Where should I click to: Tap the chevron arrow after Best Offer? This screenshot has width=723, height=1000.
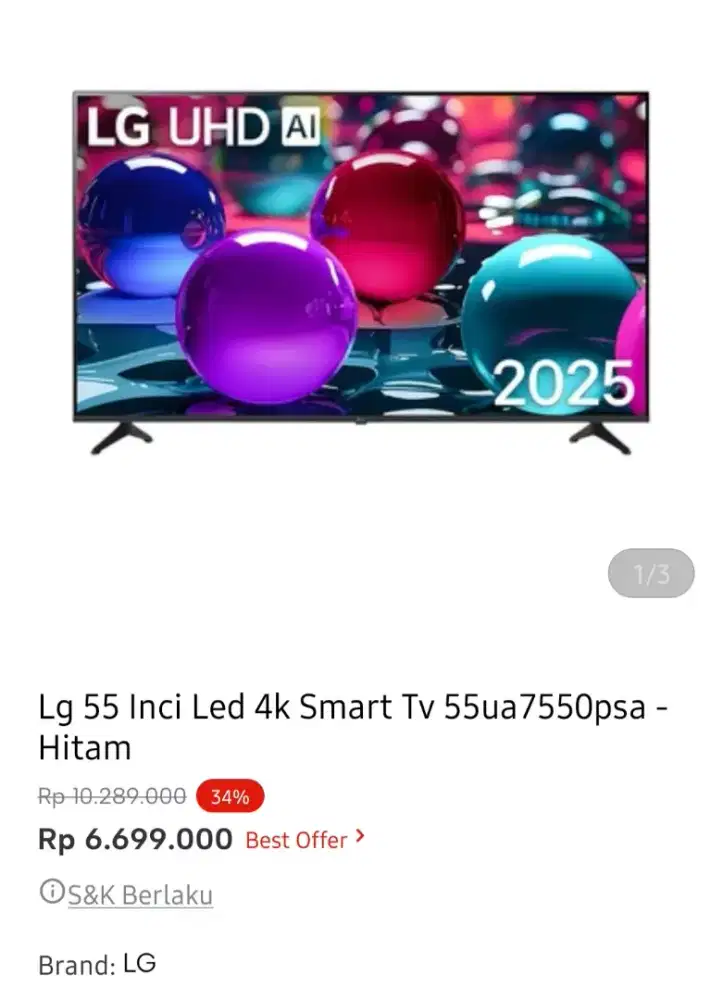360,838
